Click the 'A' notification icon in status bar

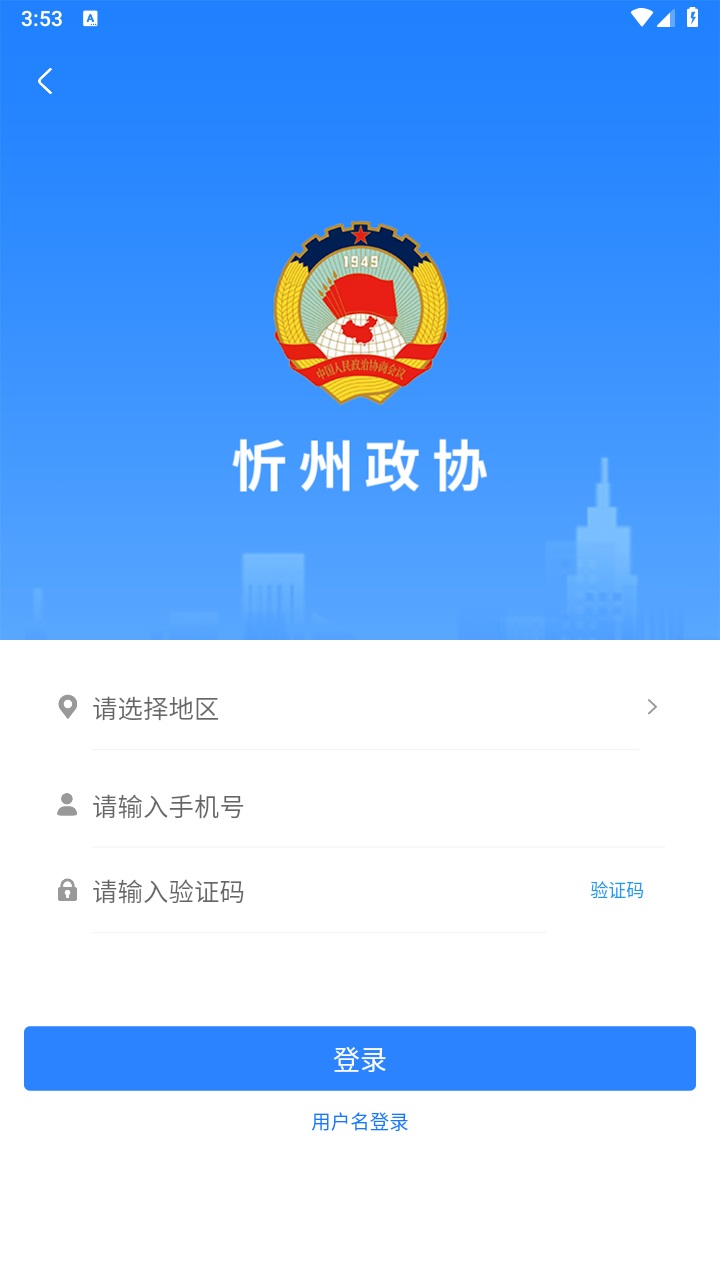(92, 17)
